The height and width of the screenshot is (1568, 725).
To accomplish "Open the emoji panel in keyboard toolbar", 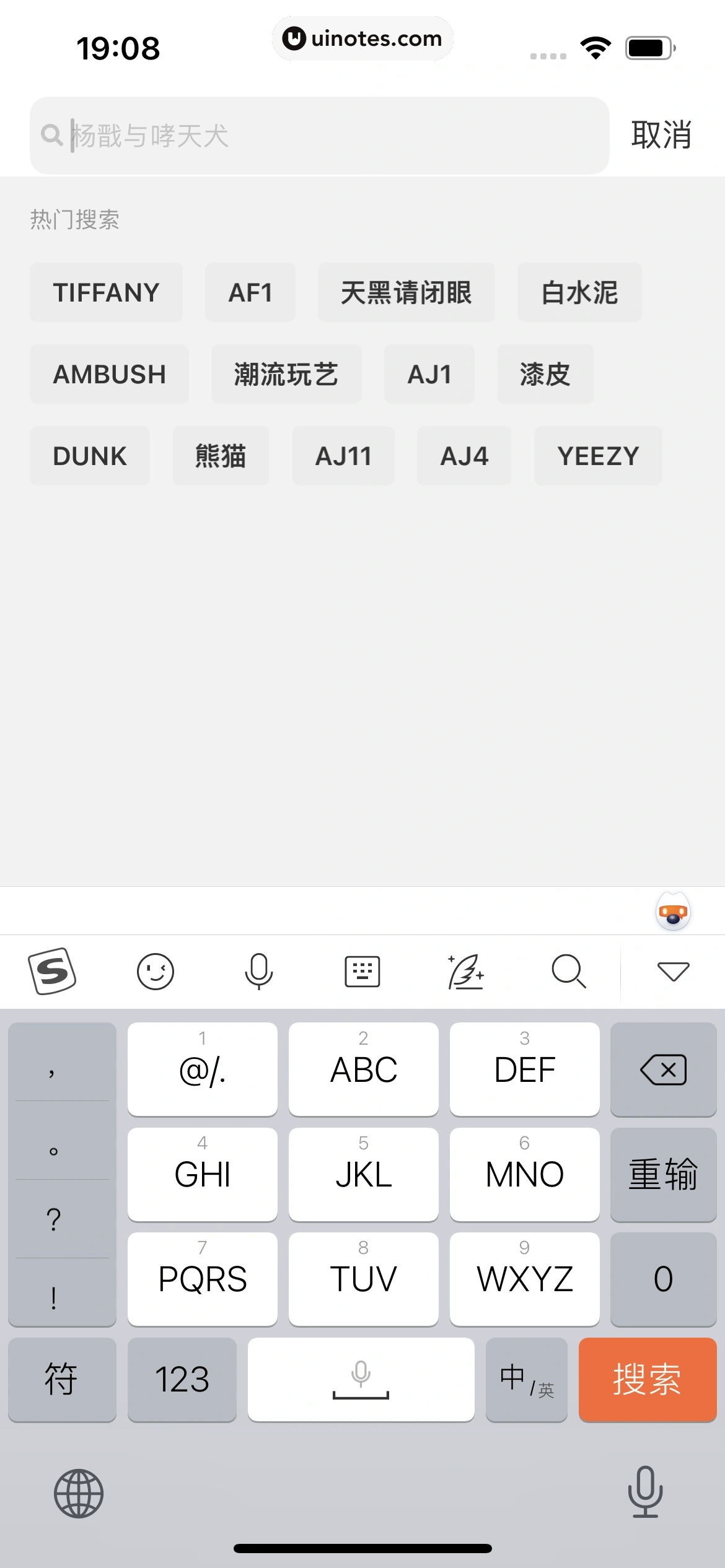I will tap(155, 971).
